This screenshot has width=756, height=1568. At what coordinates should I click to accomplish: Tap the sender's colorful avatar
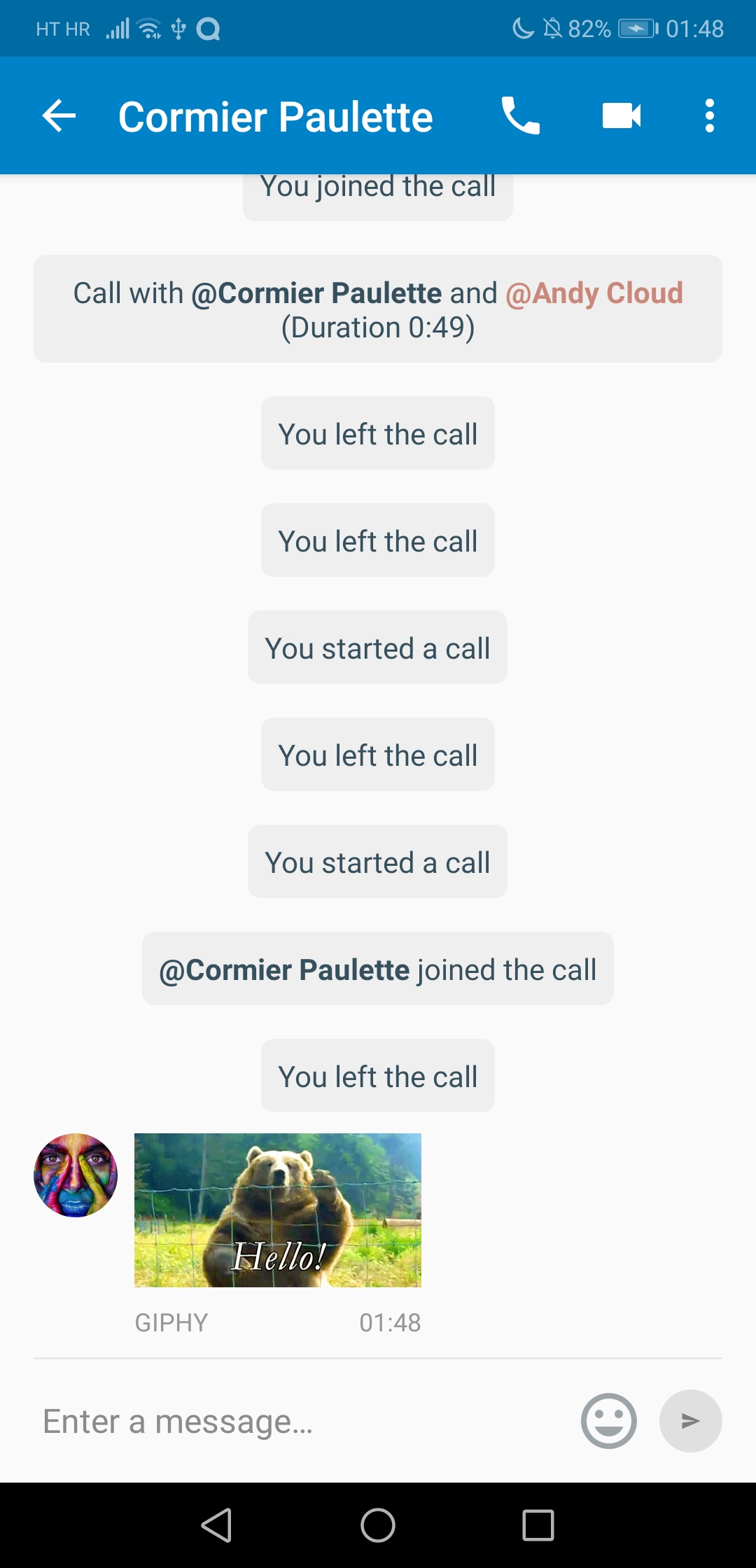point(76,1175)
